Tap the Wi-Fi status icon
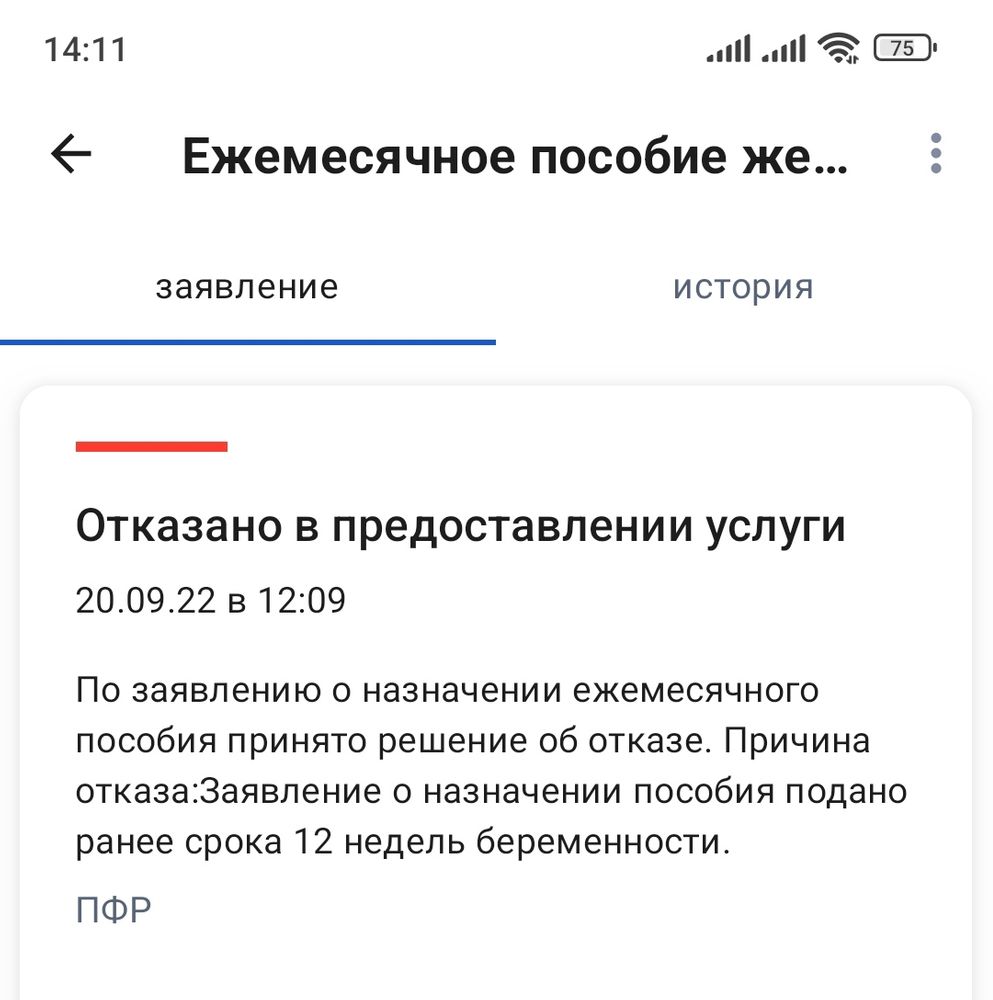 [x=838, y=50]
